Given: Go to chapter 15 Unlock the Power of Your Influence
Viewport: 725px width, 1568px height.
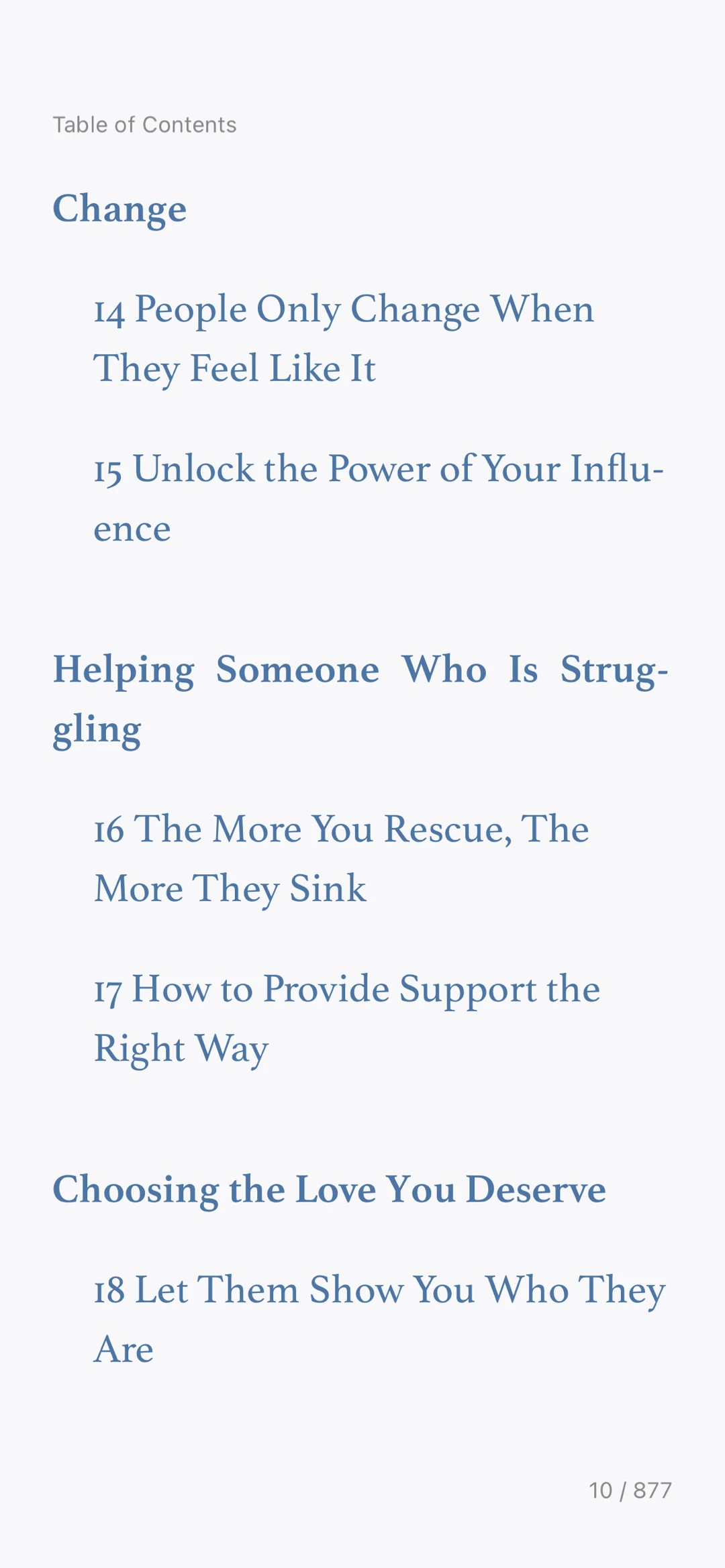Looking at the screenshot, I should point(379,498).
